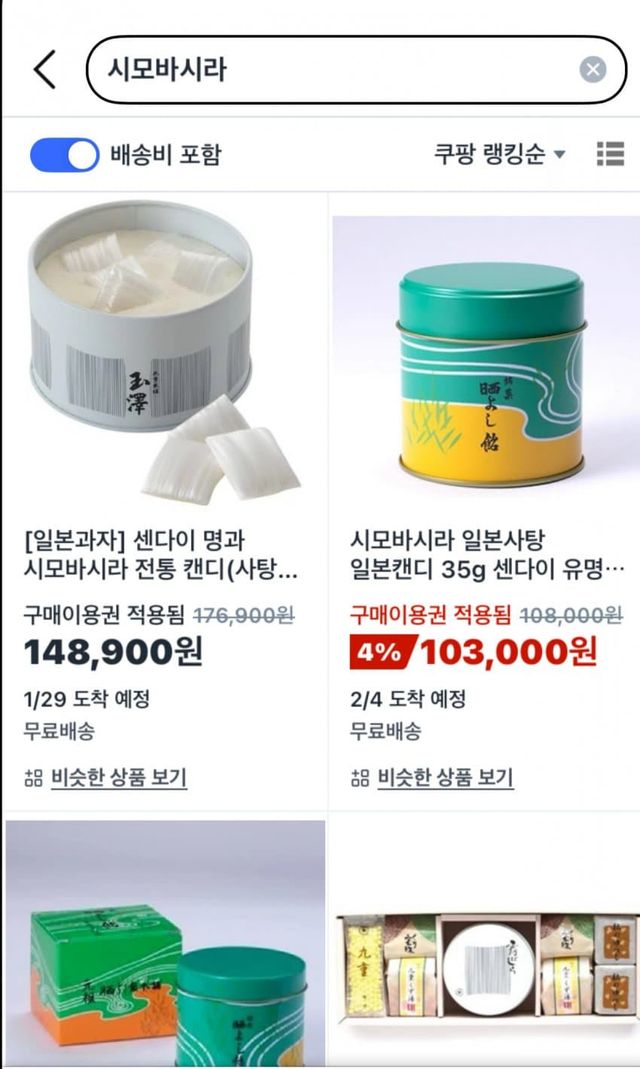Toggle the 배송비 포함 switch off
The height and width of the screenshot is (1069, 640).
tap(64, 155)
